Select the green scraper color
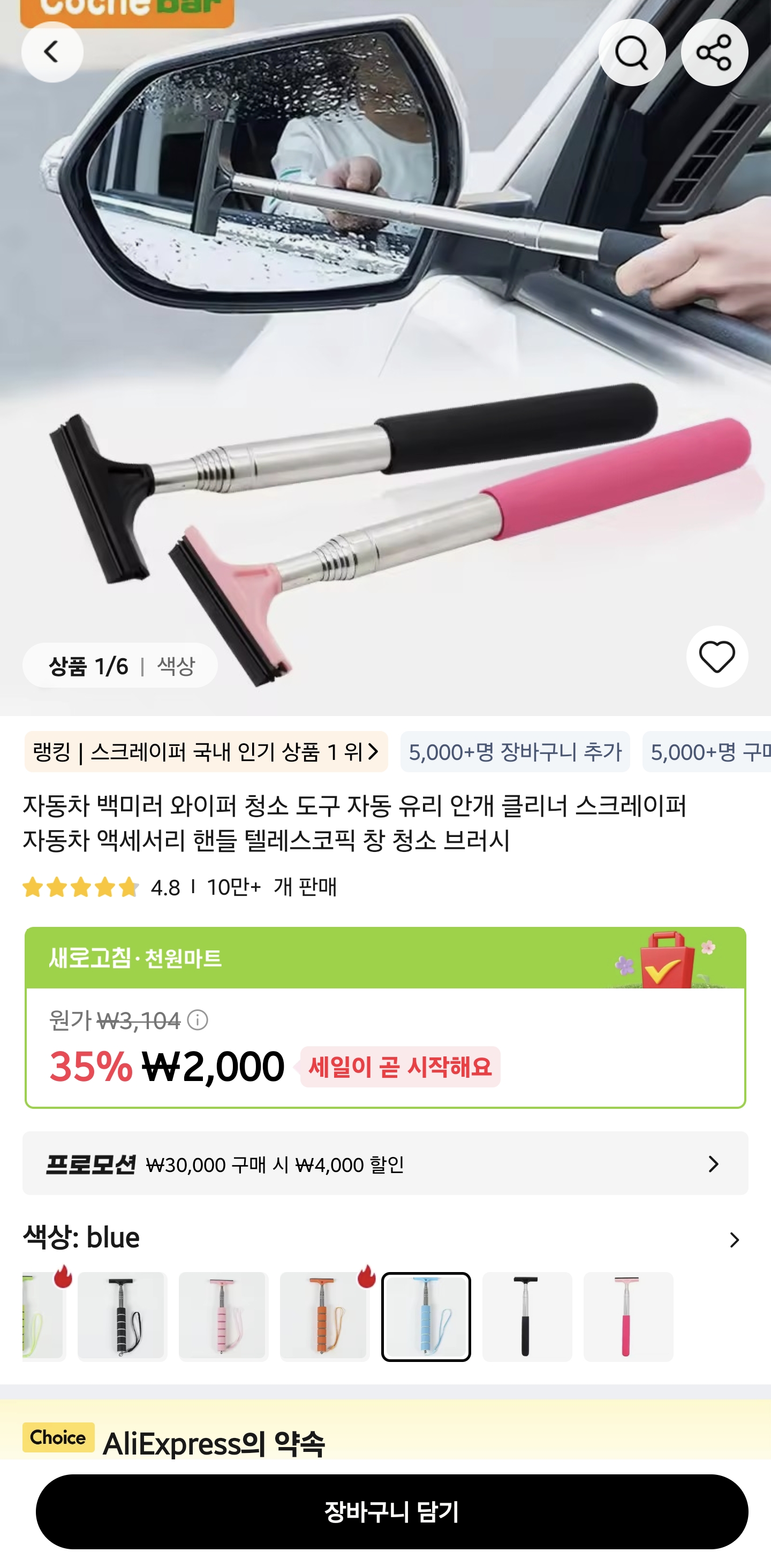 tap(43, 1316)
